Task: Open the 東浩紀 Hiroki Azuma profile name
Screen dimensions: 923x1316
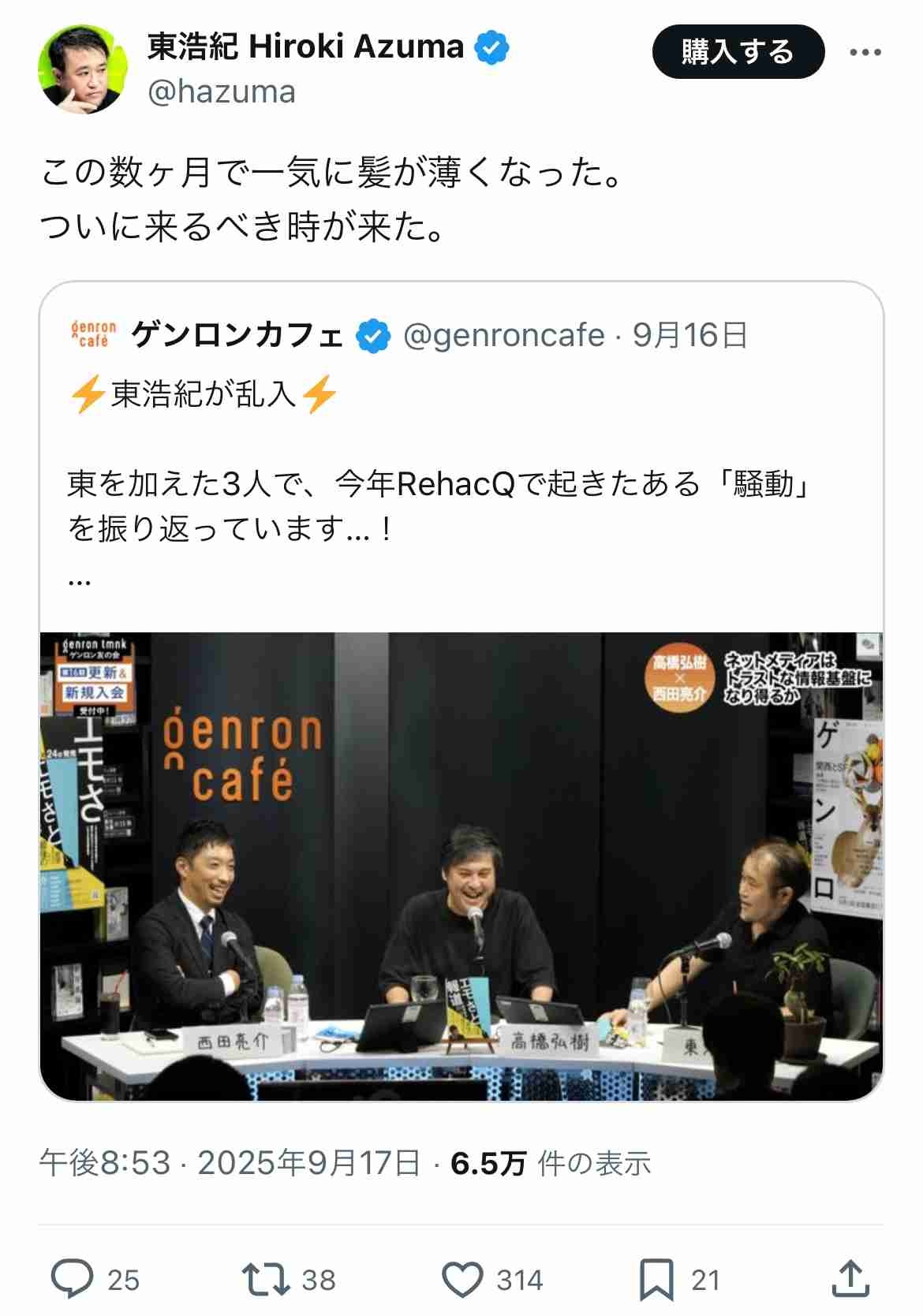Action: coord(305,47)
